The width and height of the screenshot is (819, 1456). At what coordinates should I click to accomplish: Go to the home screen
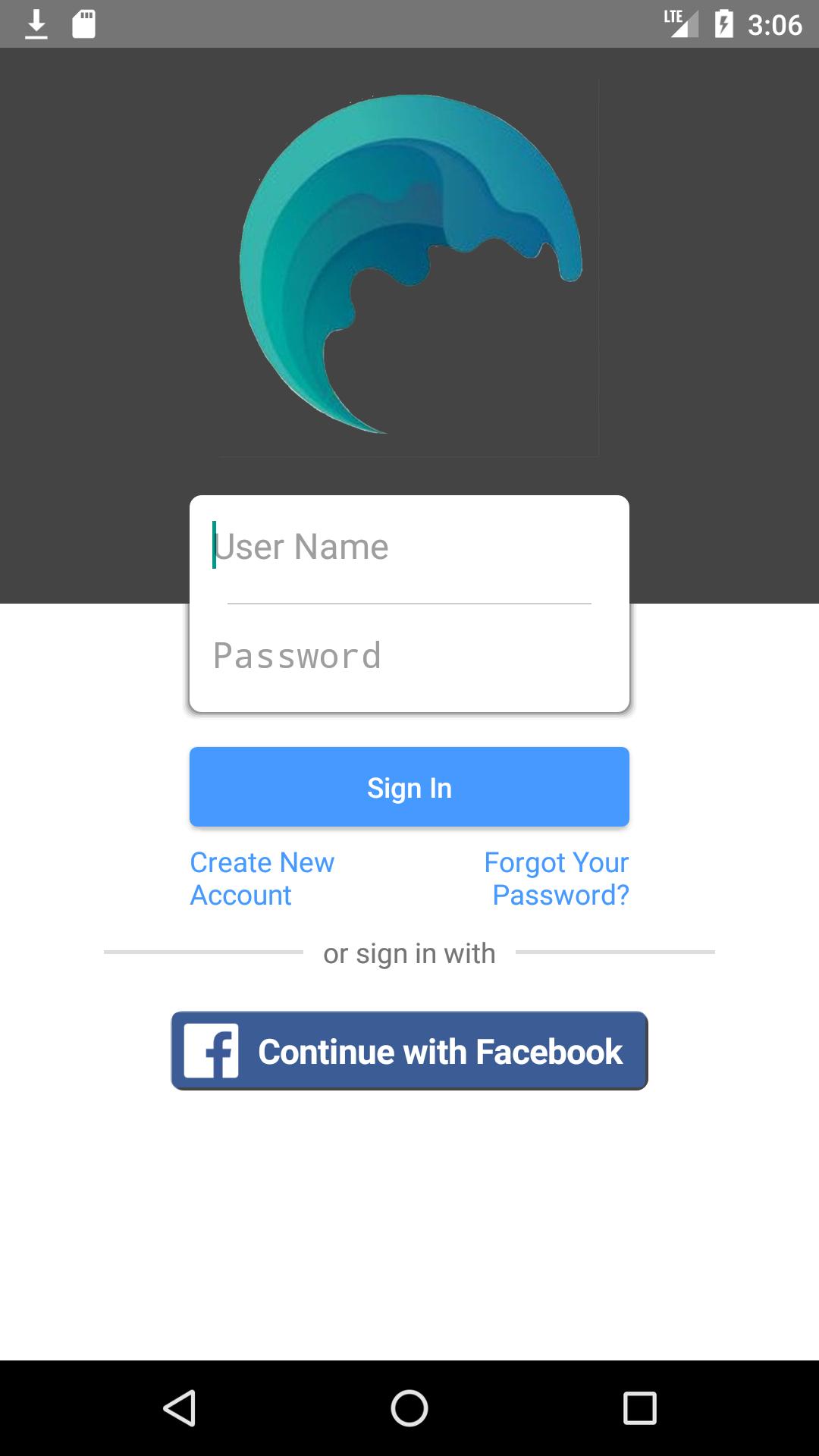point(409,1408)
